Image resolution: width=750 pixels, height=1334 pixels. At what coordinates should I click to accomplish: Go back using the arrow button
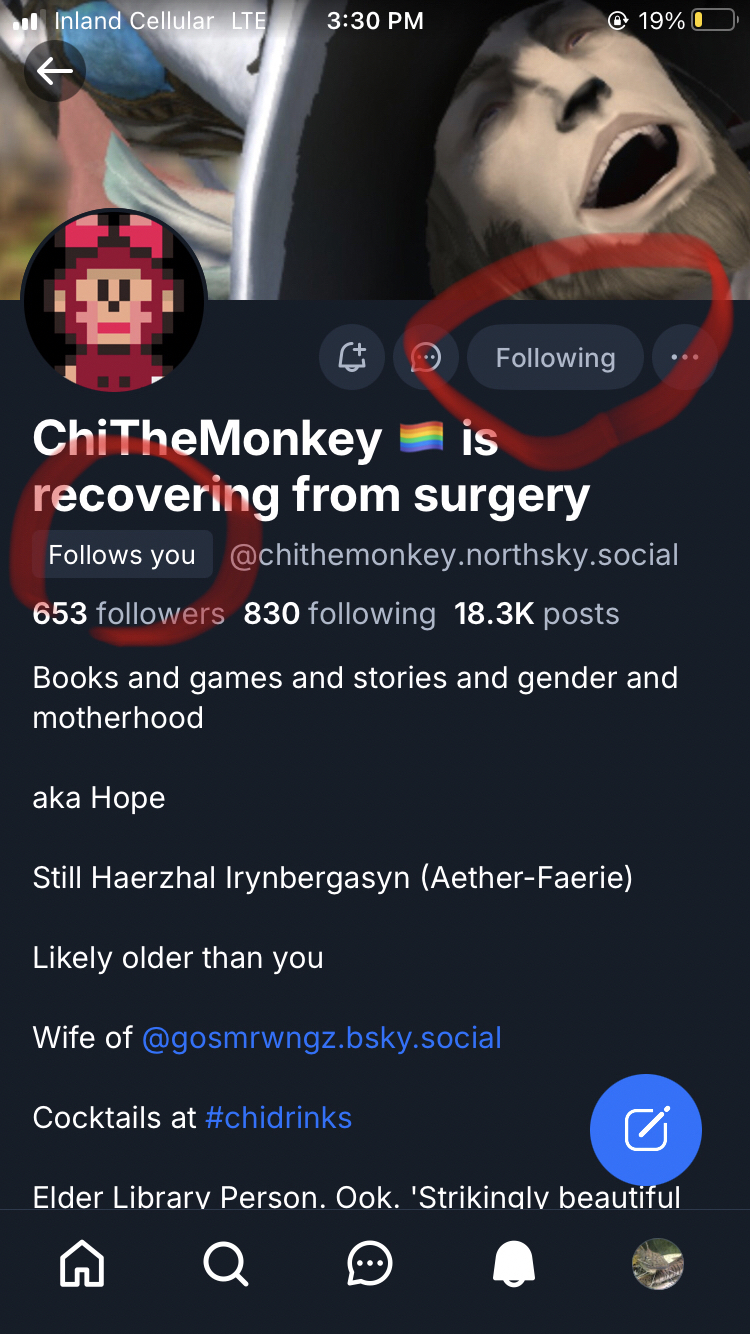coord(54,71)
